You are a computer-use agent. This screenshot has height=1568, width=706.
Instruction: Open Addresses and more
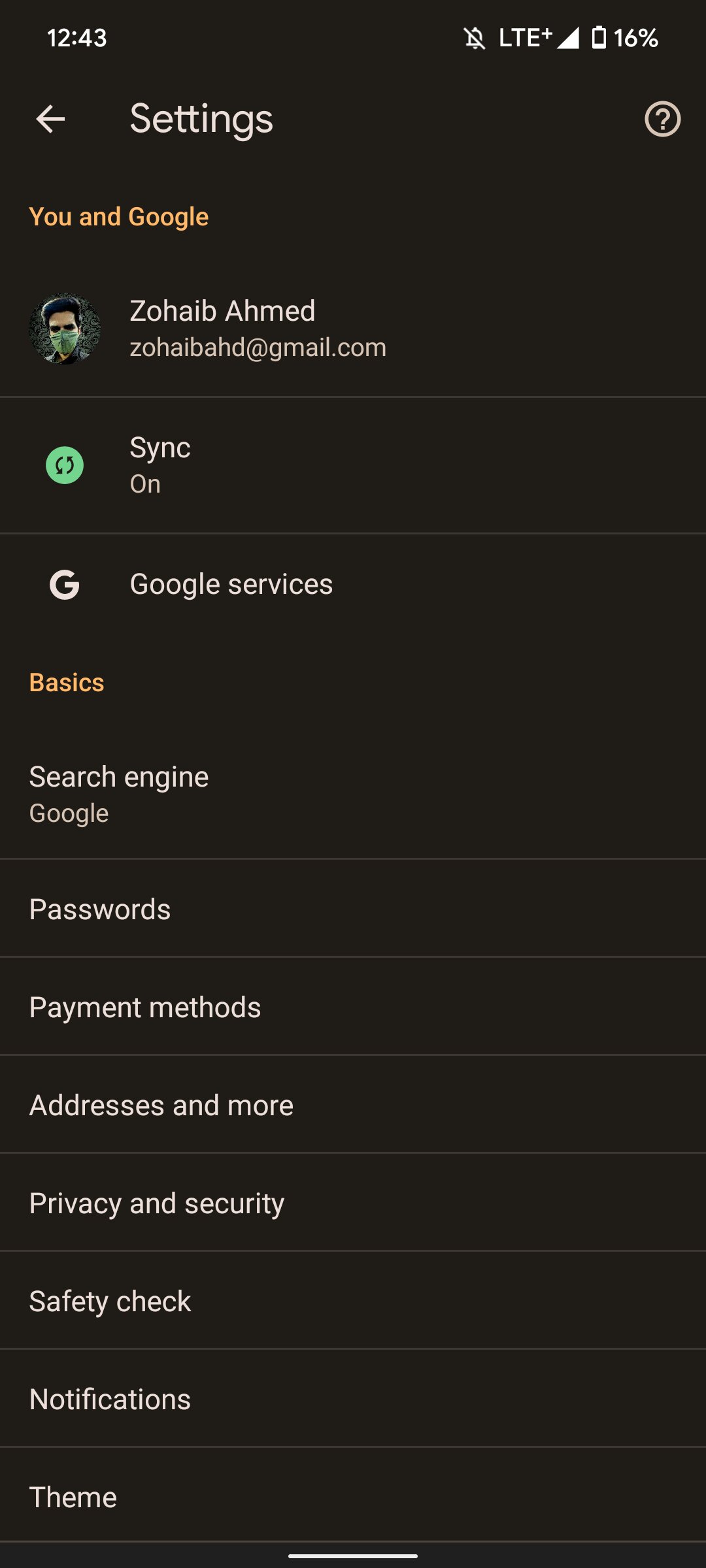pos(353,1105)
